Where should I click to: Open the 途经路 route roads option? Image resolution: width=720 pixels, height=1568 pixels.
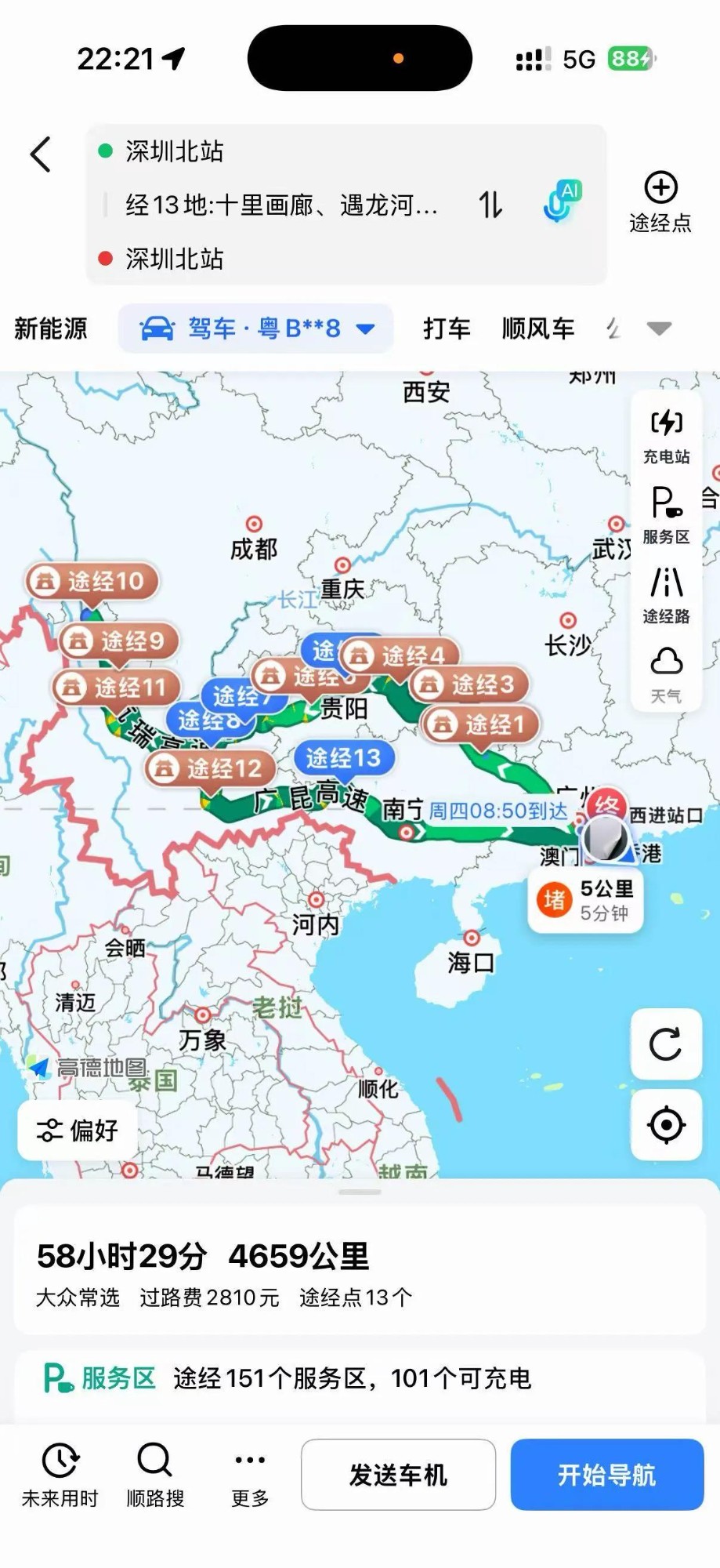(x=666, y=595)
